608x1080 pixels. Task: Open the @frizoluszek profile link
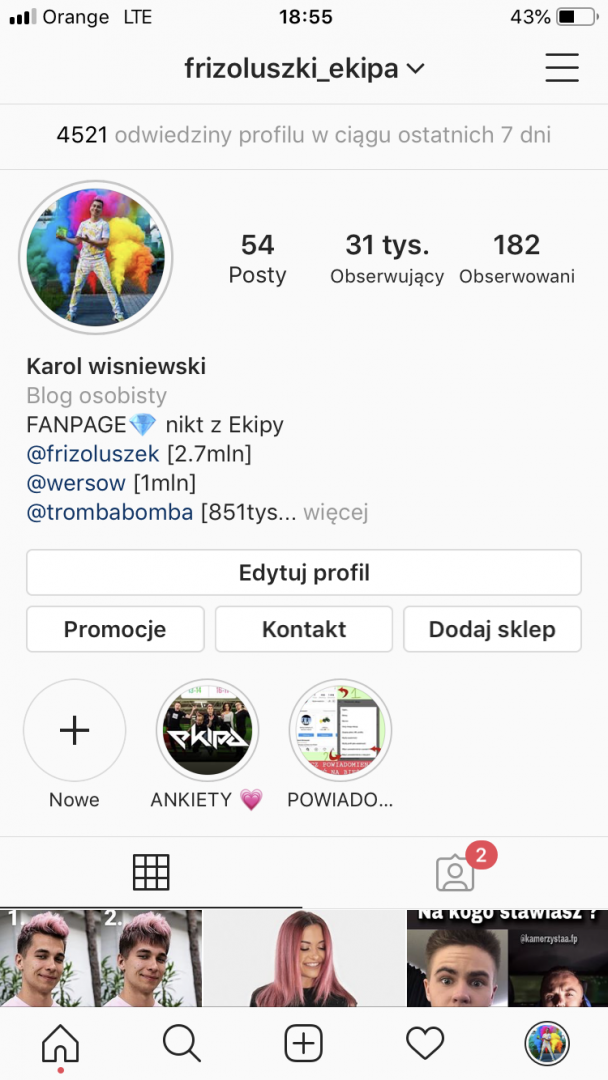pos(93,454)
